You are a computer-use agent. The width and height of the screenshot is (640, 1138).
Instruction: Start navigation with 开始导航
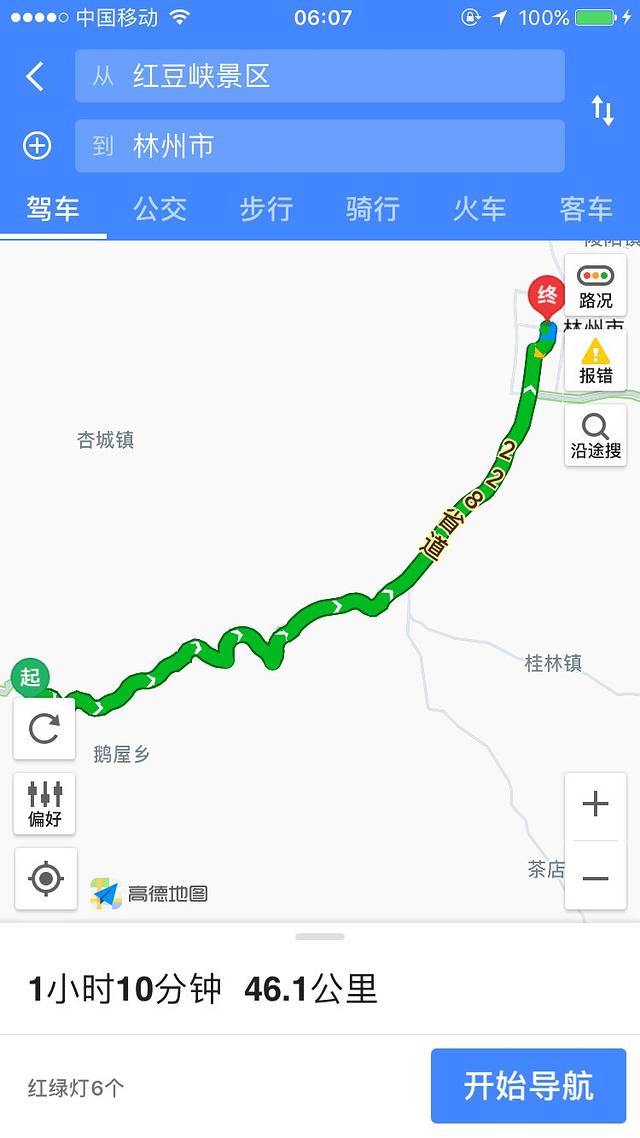coord(528,1086)
